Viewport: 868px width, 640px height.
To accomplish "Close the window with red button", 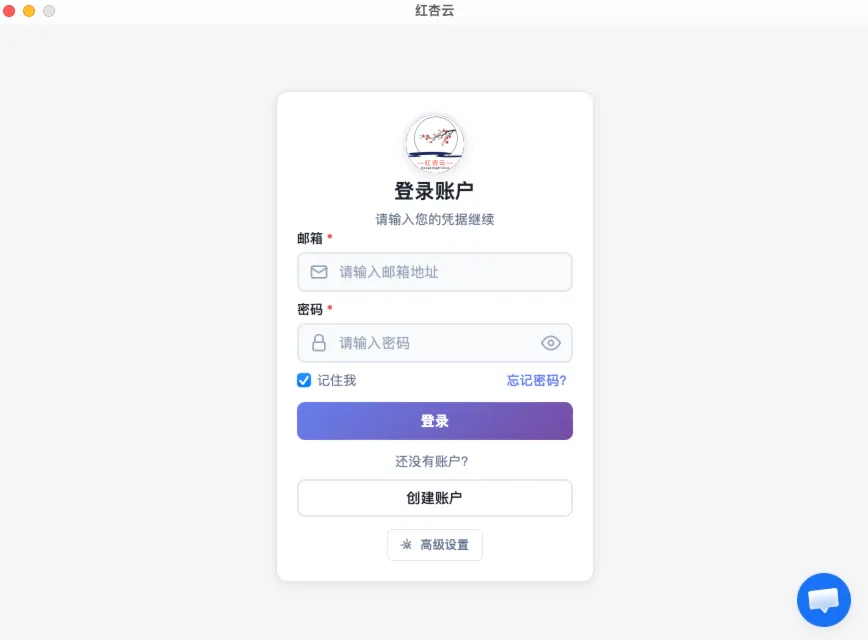I will (x=9, y=11).
